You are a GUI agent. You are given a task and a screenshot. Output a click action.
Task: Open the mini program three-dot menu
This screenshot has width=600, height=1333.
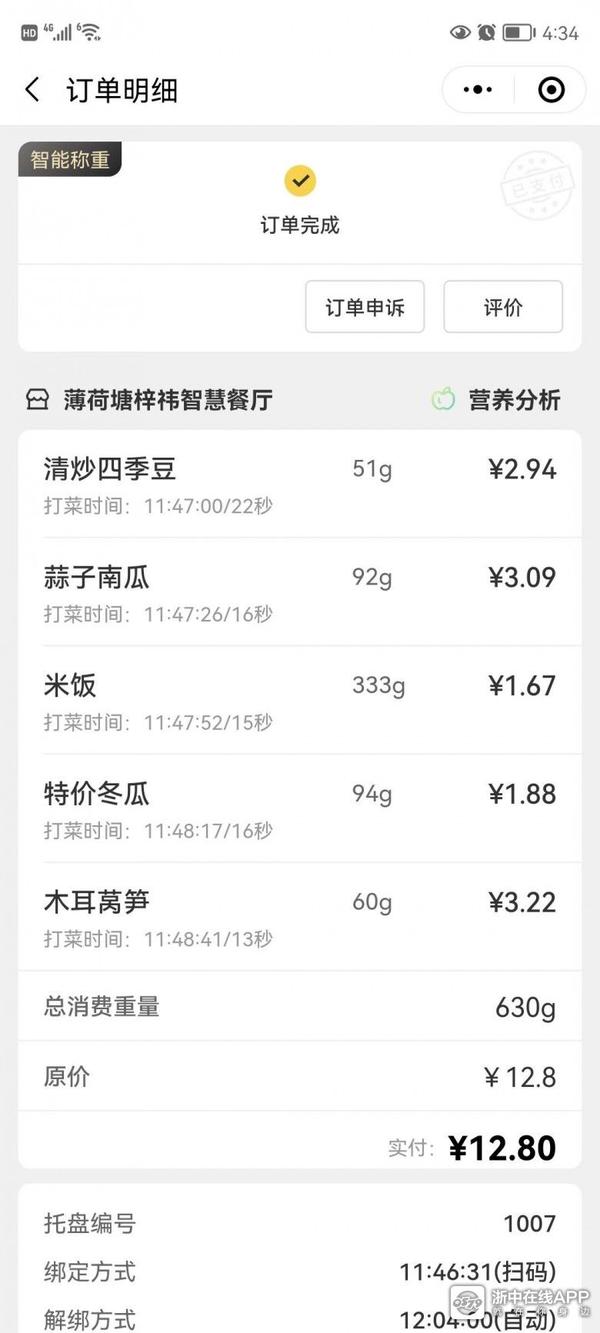click(x=478, y=90)
